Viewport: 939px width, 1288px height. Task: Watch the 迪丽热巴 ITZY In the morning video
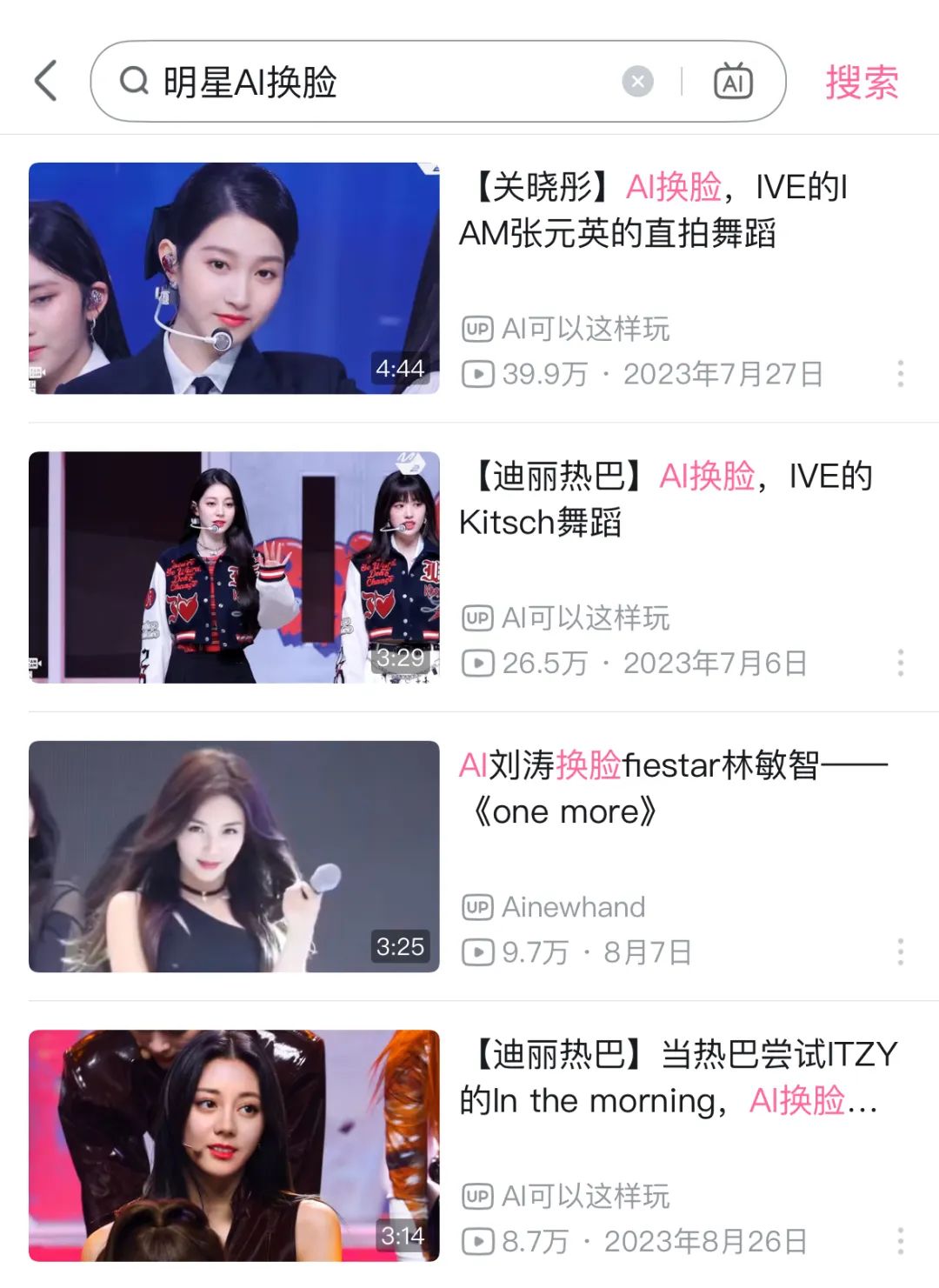[234, 1145]
